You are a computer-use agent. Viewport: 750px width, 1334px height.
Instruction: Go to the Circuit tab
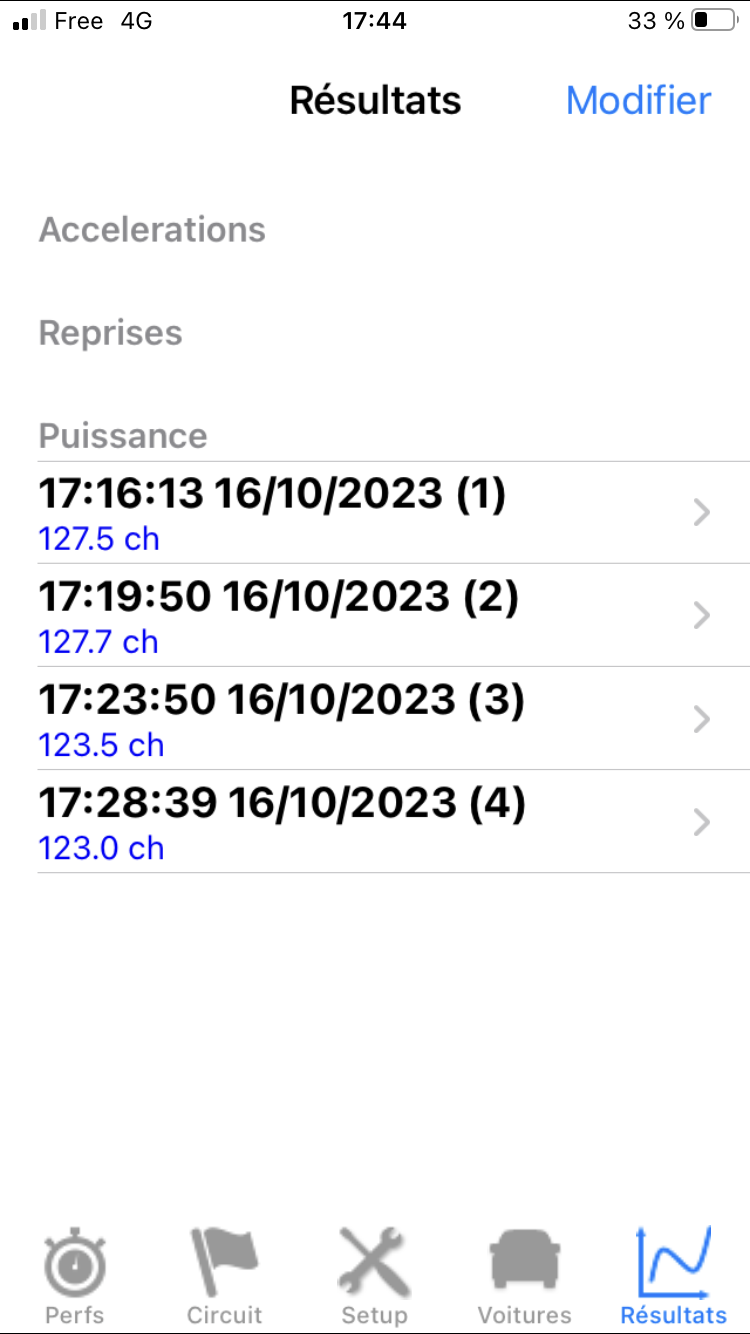click(x=224, y=1276)
